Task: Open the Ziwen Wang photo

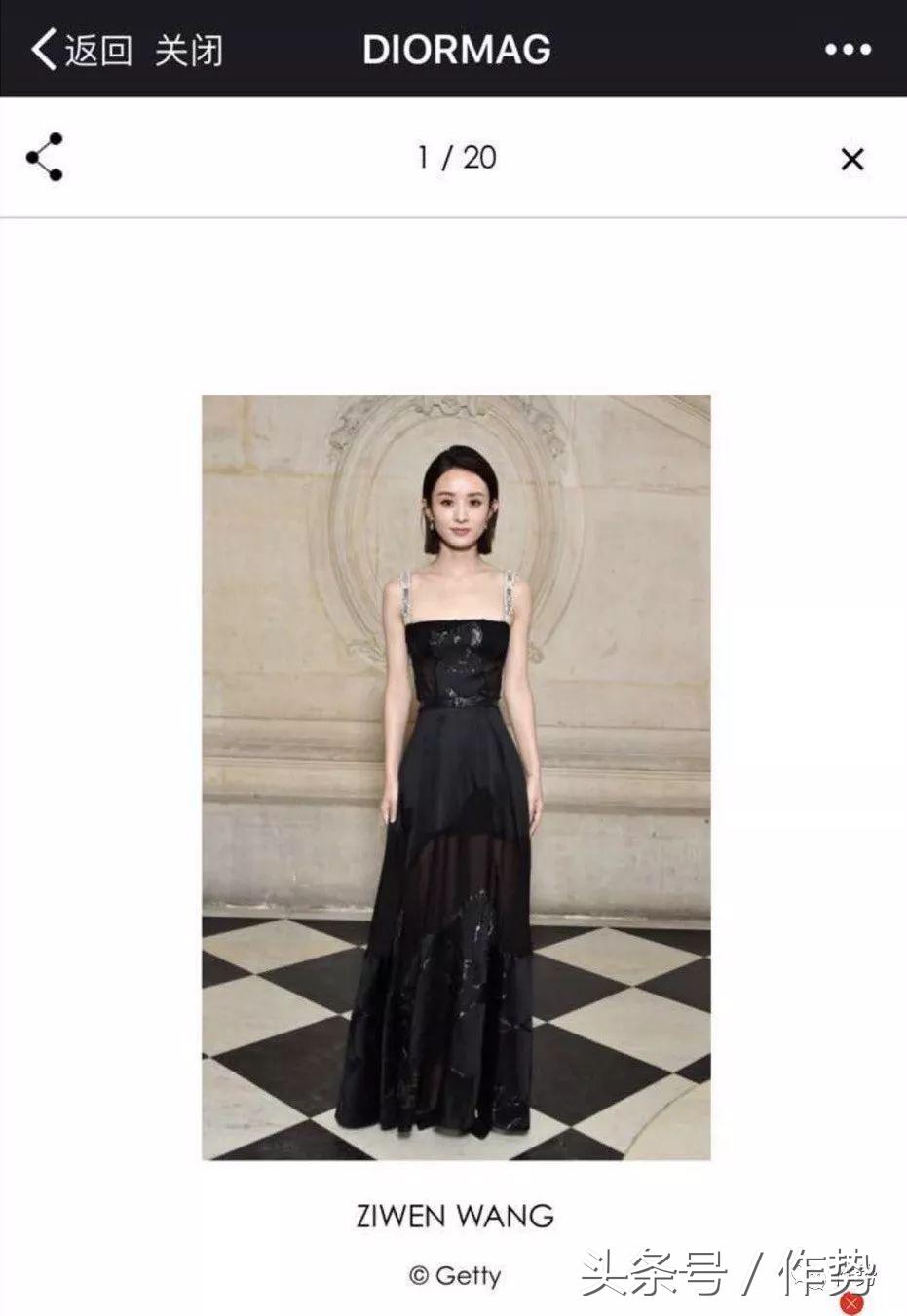Action: [x=456, y=776]
